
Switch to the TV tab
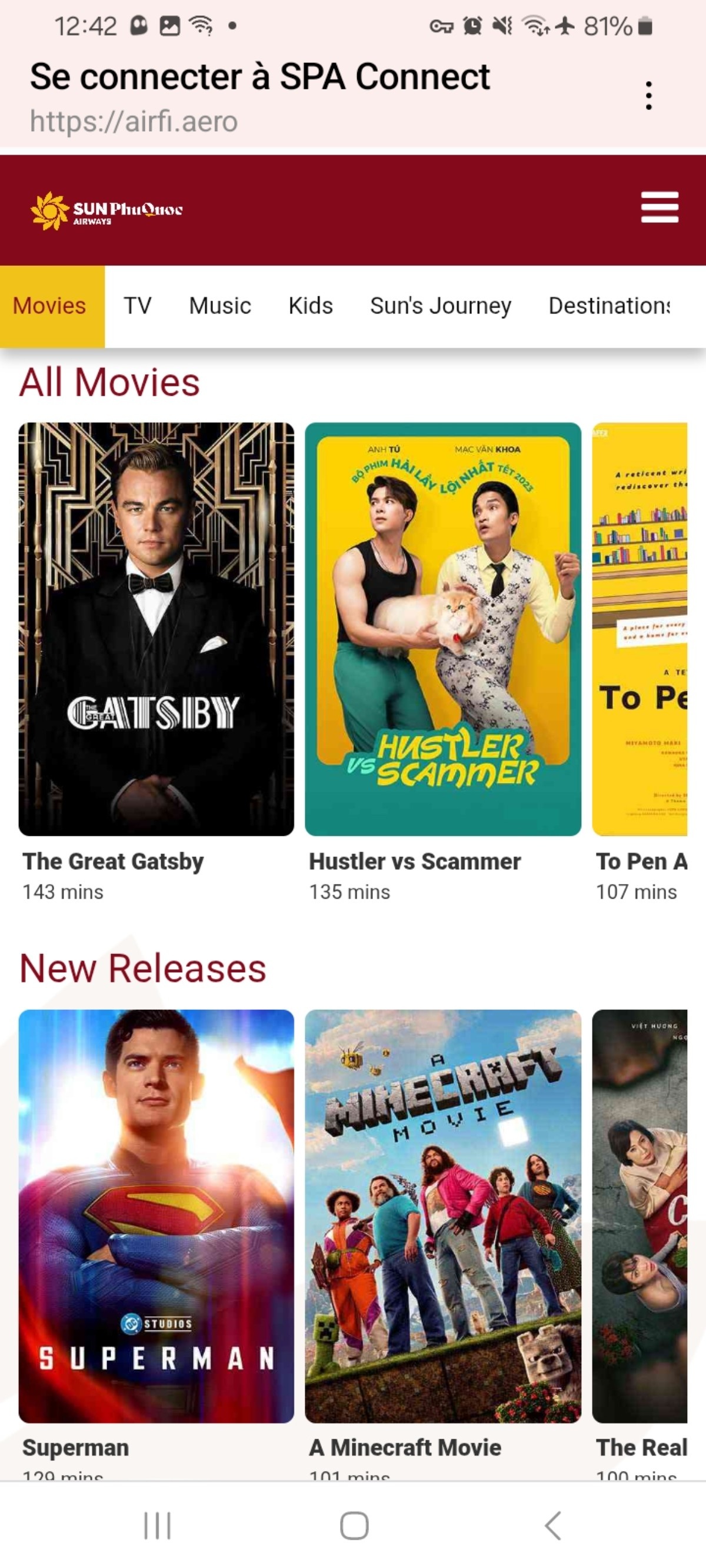click(137, 306)
